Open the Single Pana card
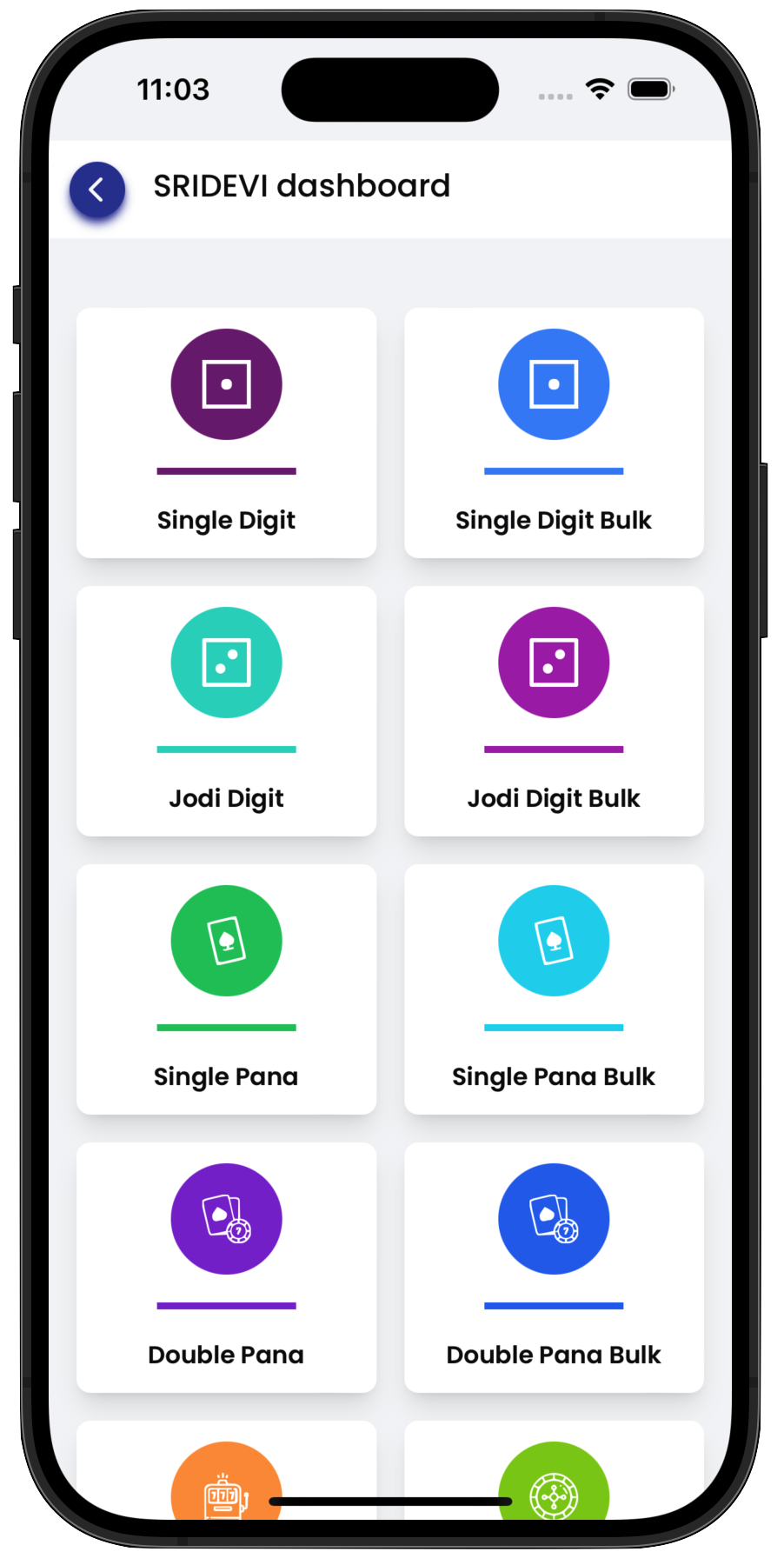The height and width of the screenshot is (1565, 784). pos(226,989)
